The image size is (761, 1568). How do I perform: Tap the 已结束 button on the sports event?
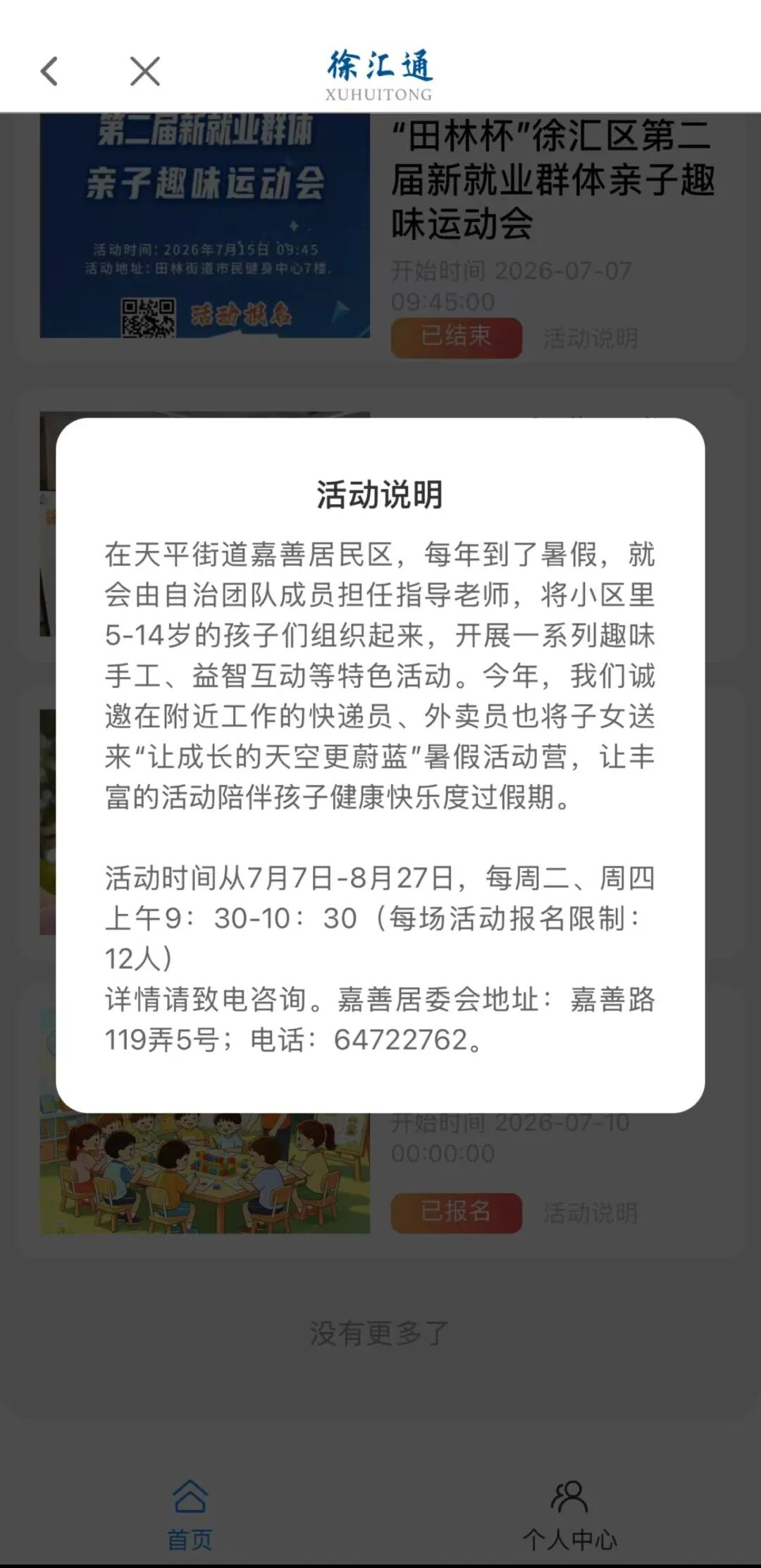click(x=457, y=338)
